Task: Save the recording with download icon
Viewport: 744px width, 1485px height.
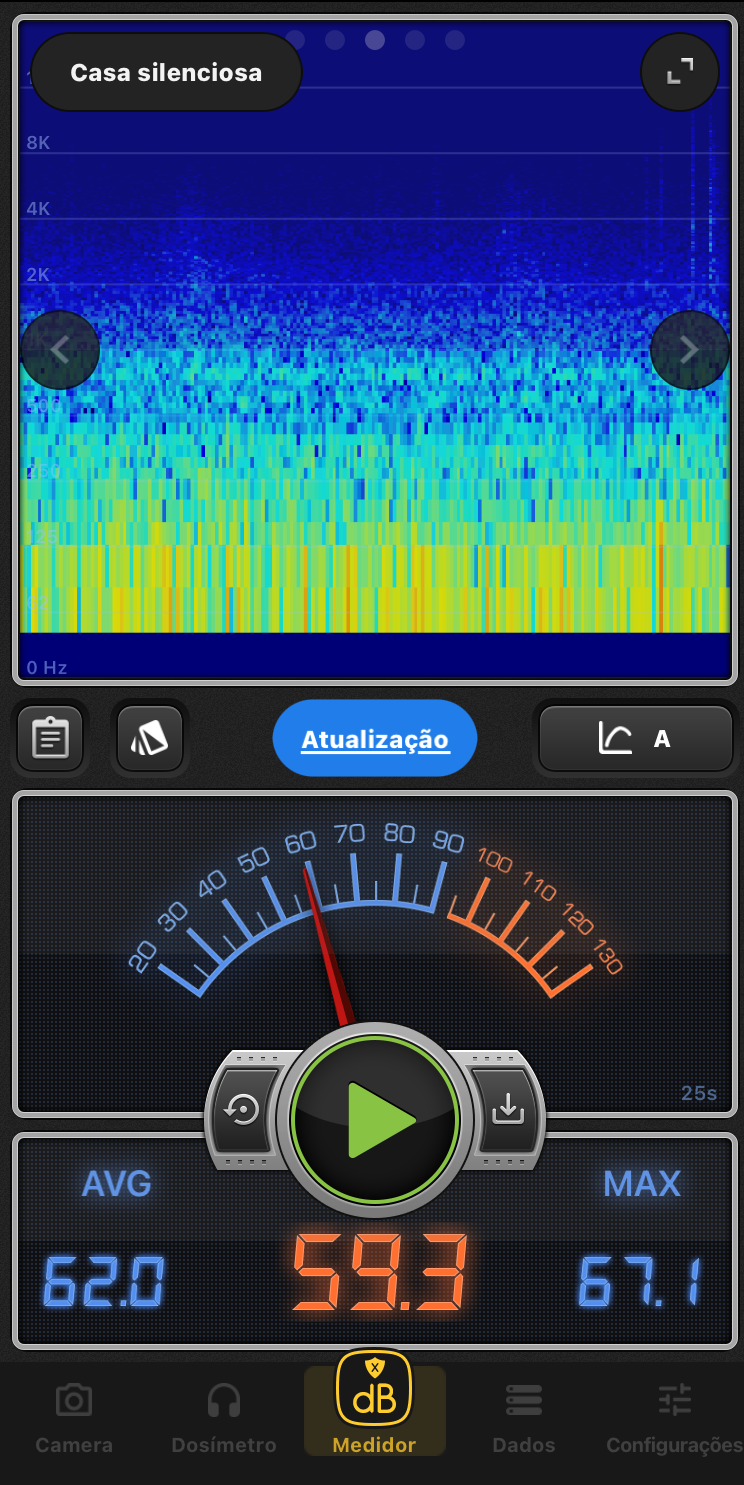Action: pos(508,1110)
